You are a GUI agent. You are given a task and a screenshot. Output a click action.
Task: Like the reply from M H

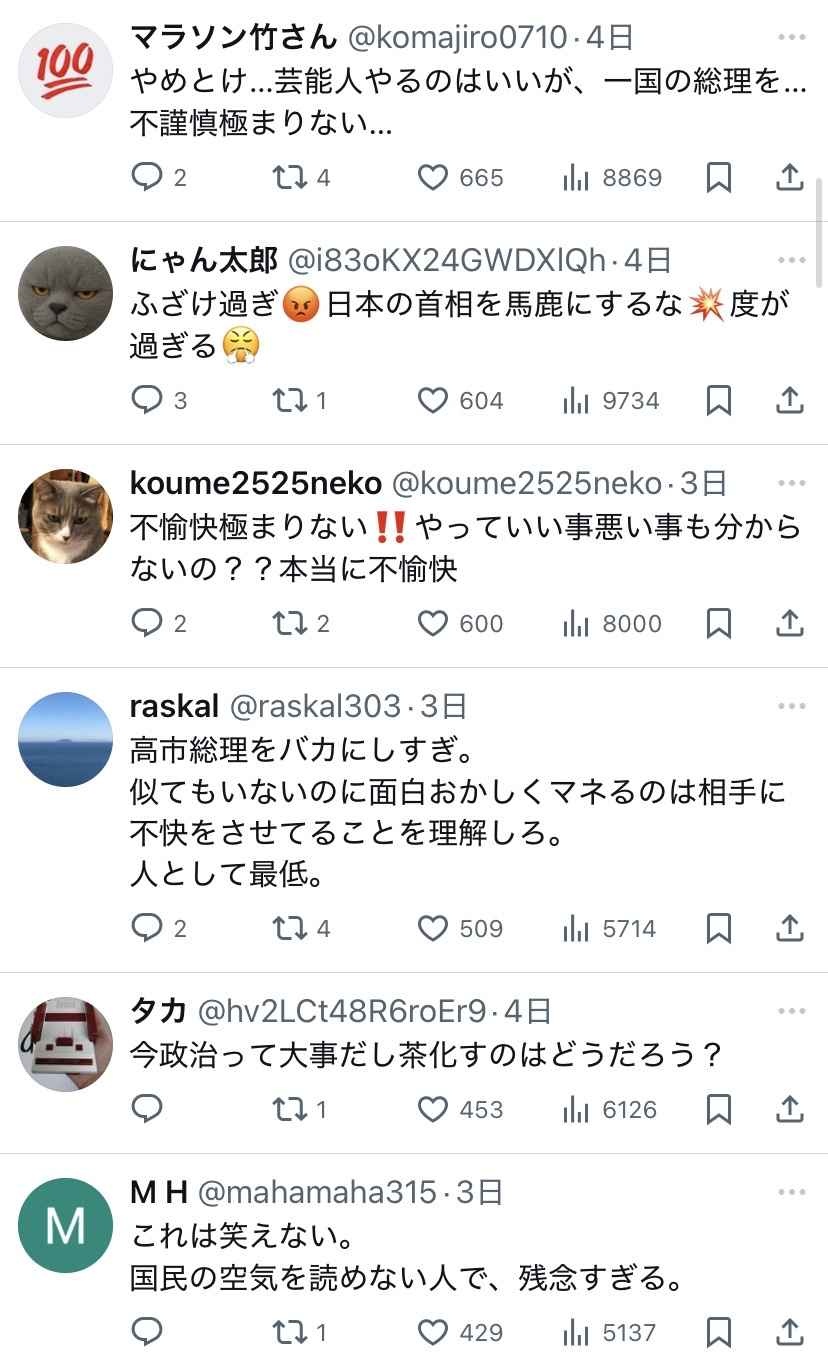pos(433,1332)
